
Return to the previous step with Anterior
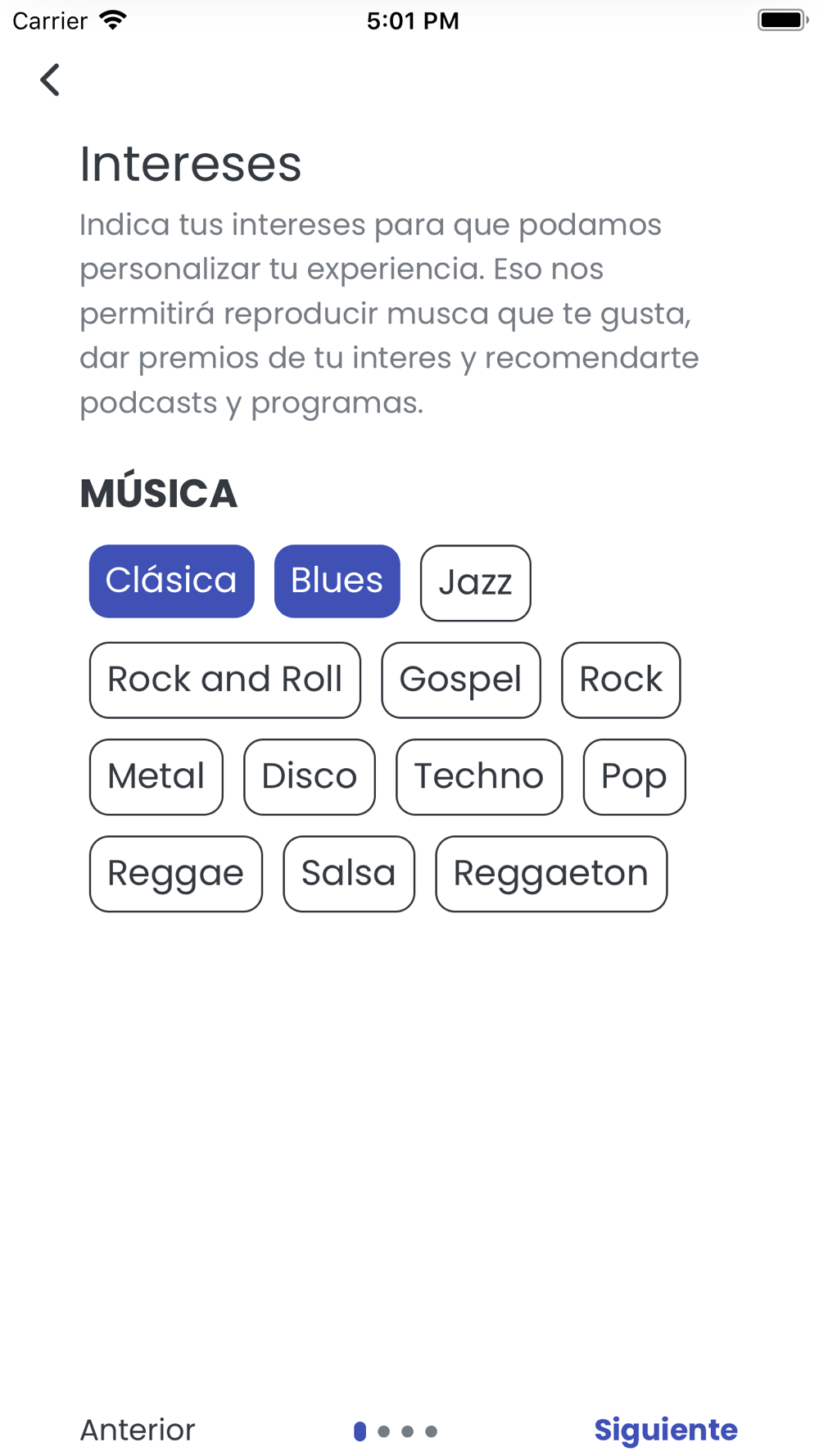(138, 1430)
